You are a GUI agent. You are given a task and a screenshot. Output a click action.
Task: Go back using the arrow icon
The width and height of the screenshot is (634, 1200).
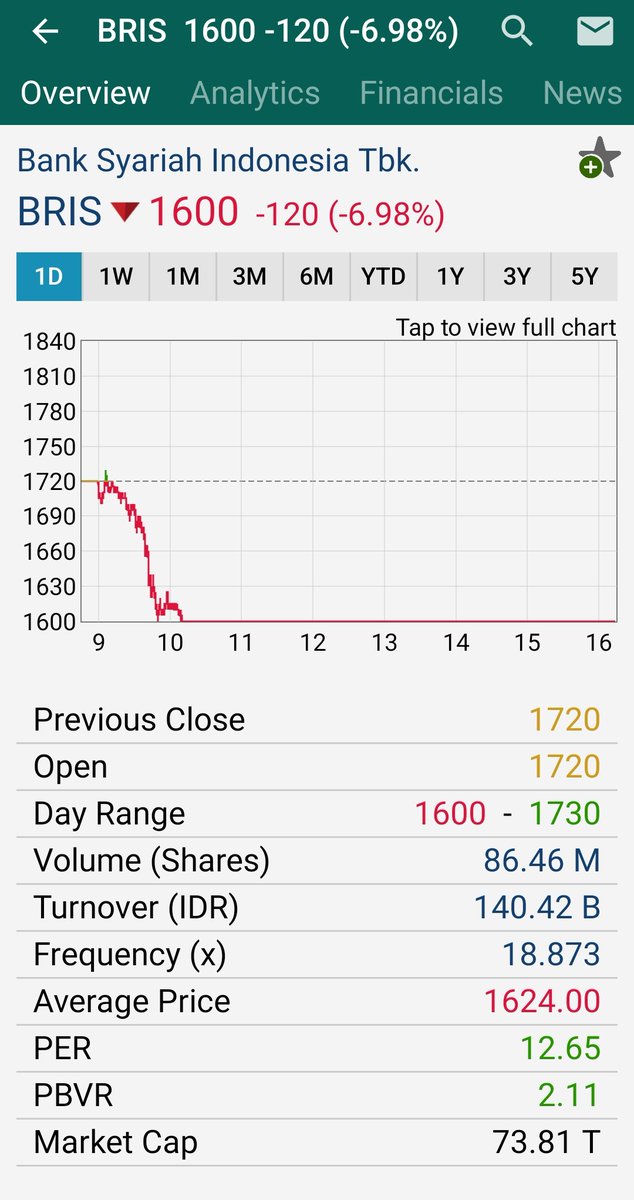[45, 32]
